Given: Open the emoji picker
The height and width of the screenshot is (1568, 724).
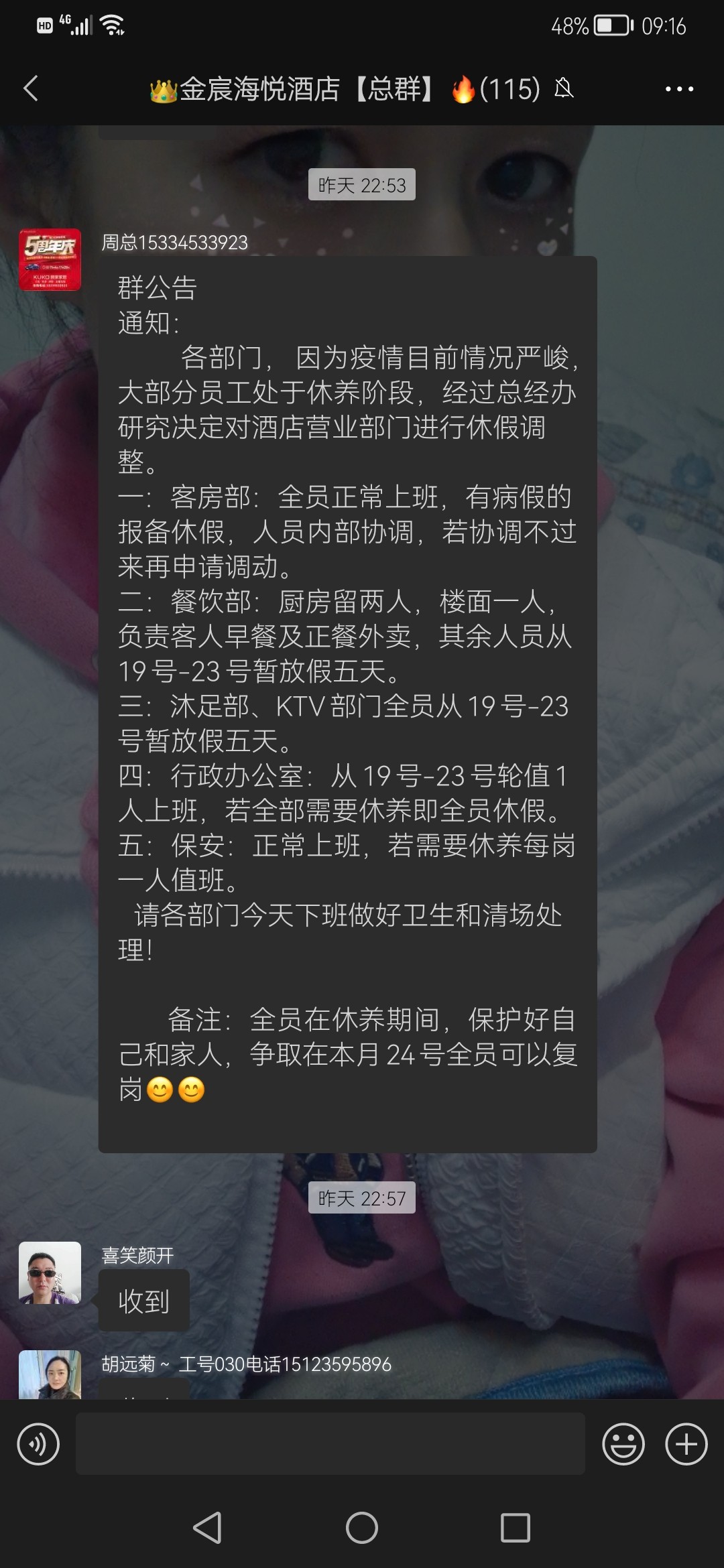Looking at the screenshot, I should (x=623, y=1443).
